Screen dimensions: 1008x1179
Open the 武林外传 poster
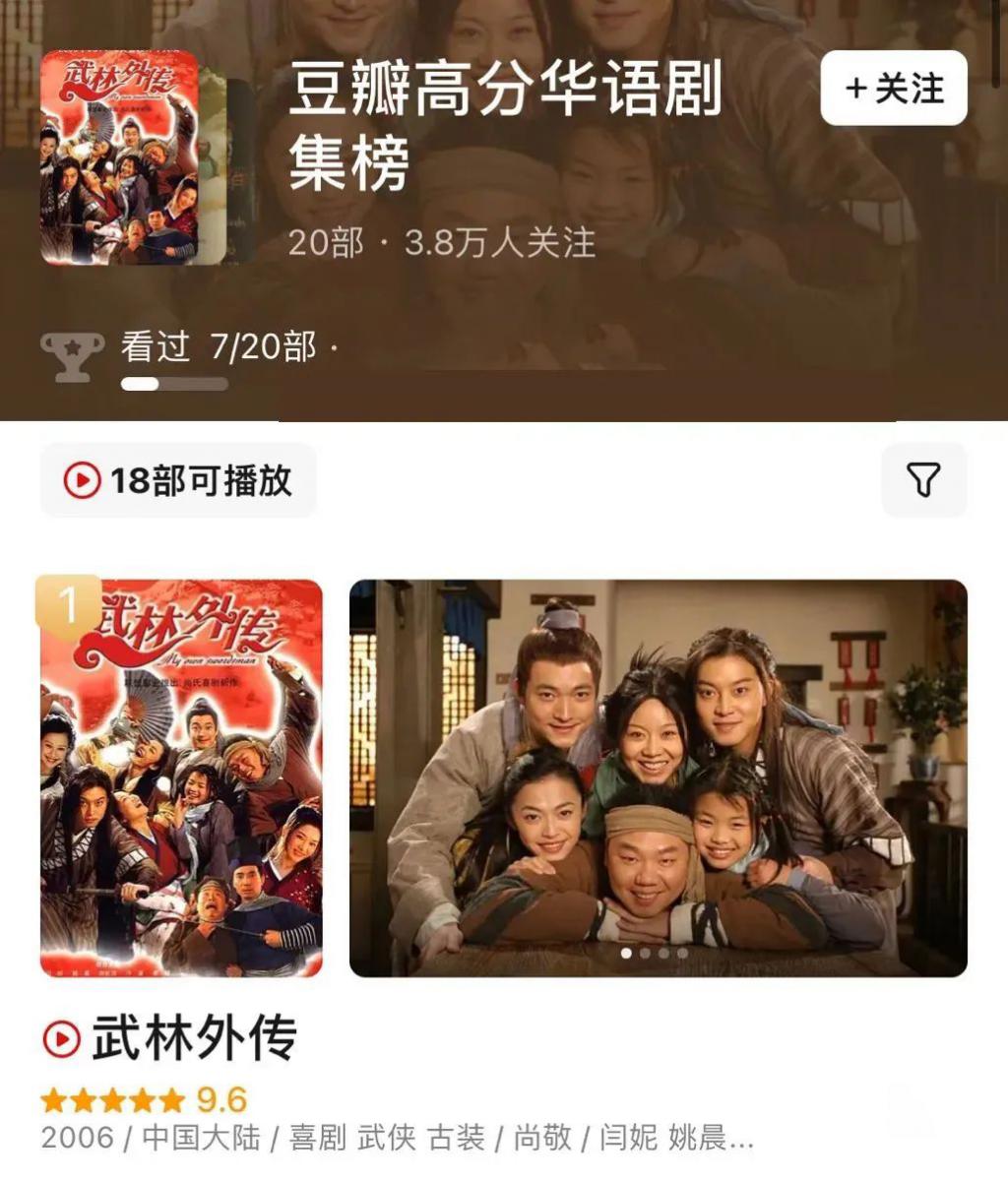pyautogui.click(x=181, y=777)
